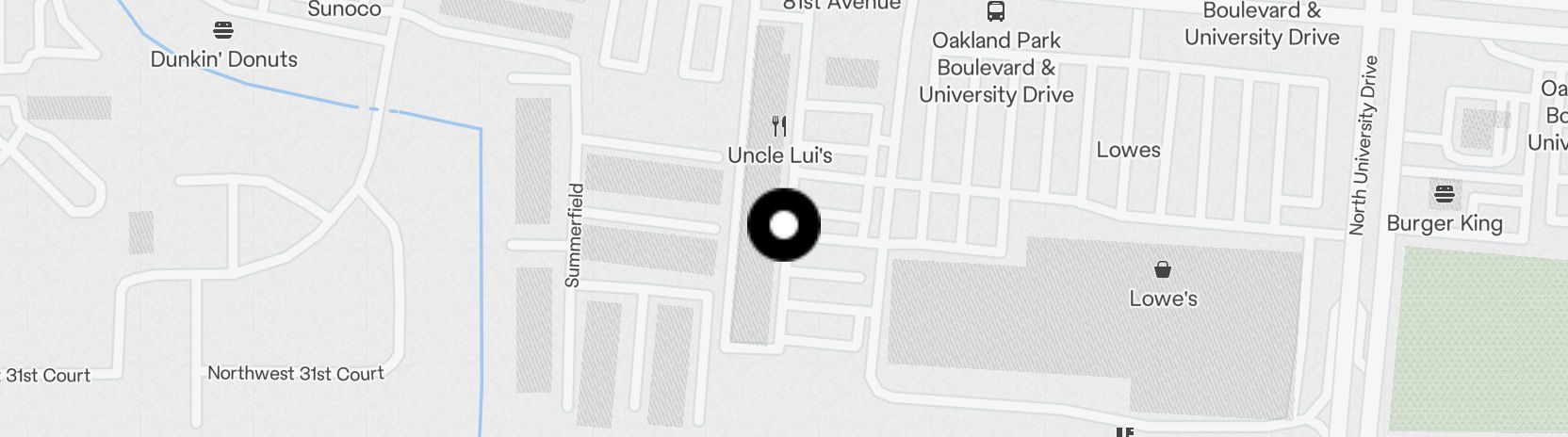Open the Dunkin' Donuts marker
The image size is (1568, 437).
[x=223, y=30]
